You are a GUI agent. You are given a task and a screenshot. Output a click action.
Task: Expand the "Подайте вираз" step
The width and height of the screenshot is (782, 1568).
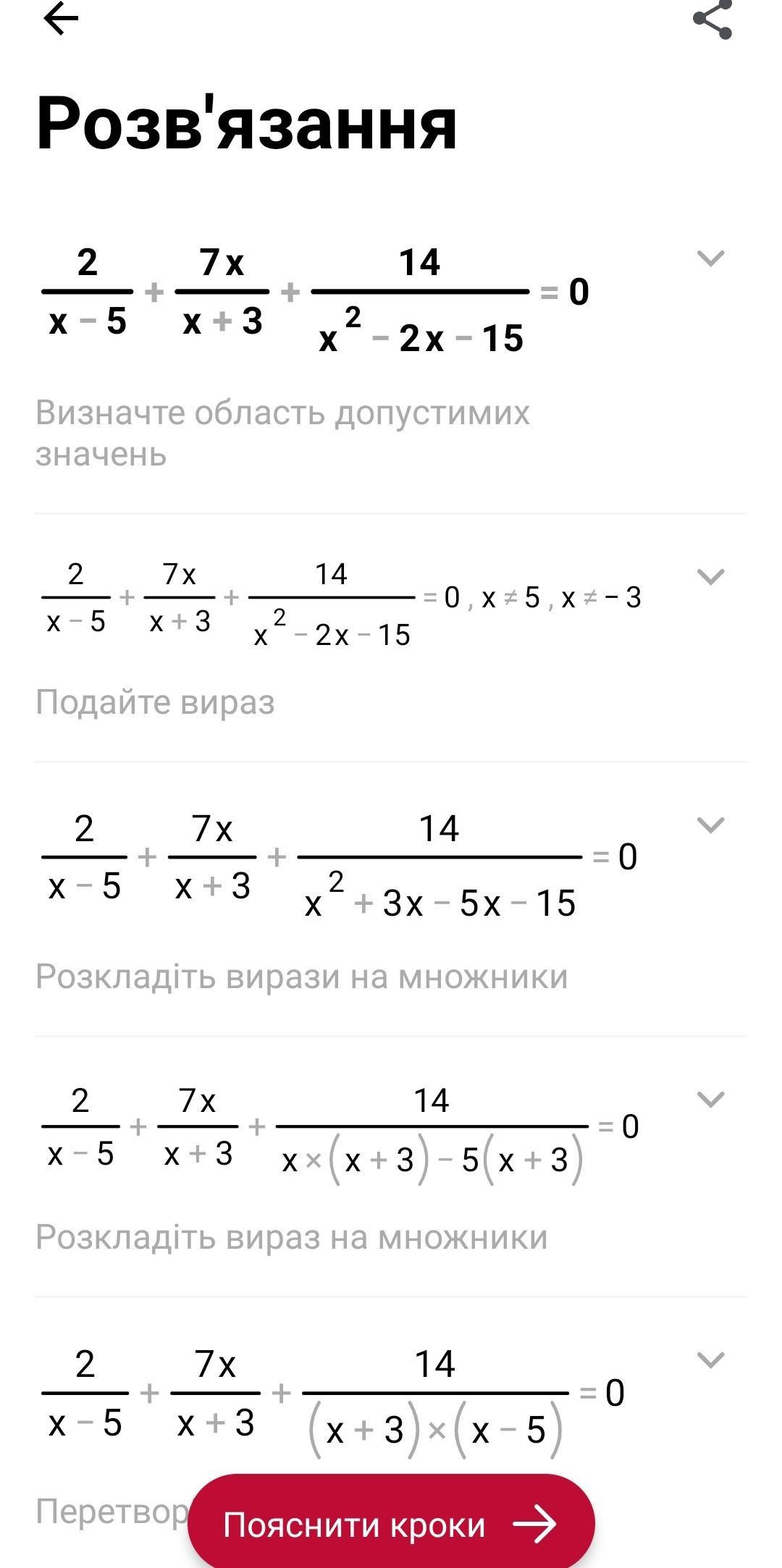click(710, 577)
